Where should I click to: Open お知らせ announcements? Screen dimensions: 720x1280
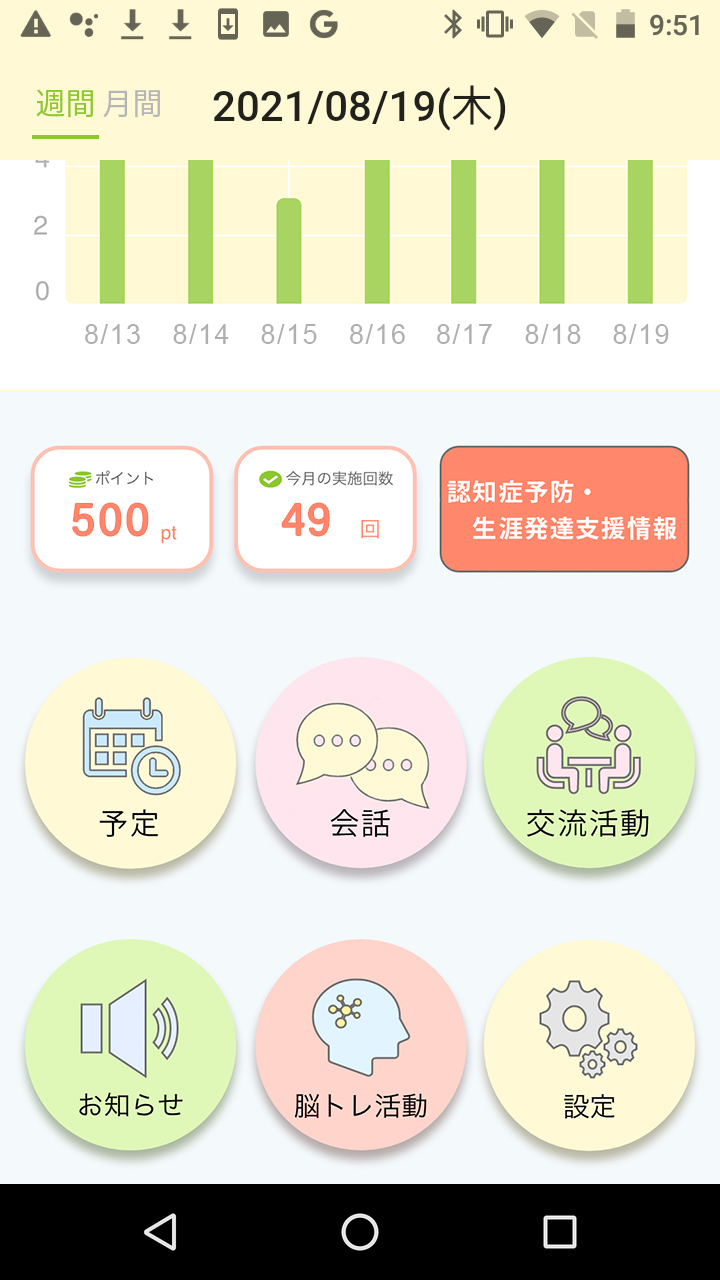(130, 1045)
